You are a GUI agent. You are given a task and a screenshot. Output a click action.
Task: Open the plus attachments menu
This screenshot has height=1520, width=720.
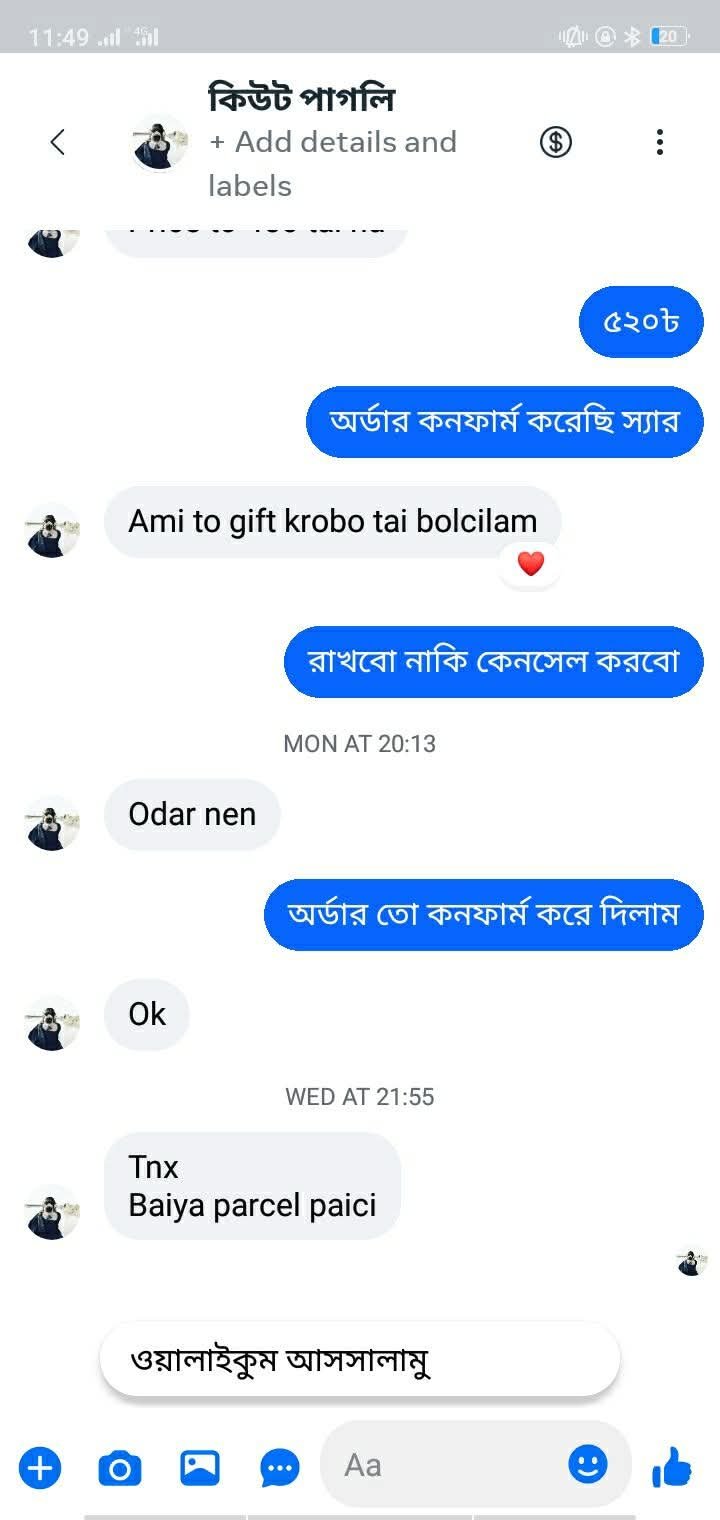(x=40, y=1468)
